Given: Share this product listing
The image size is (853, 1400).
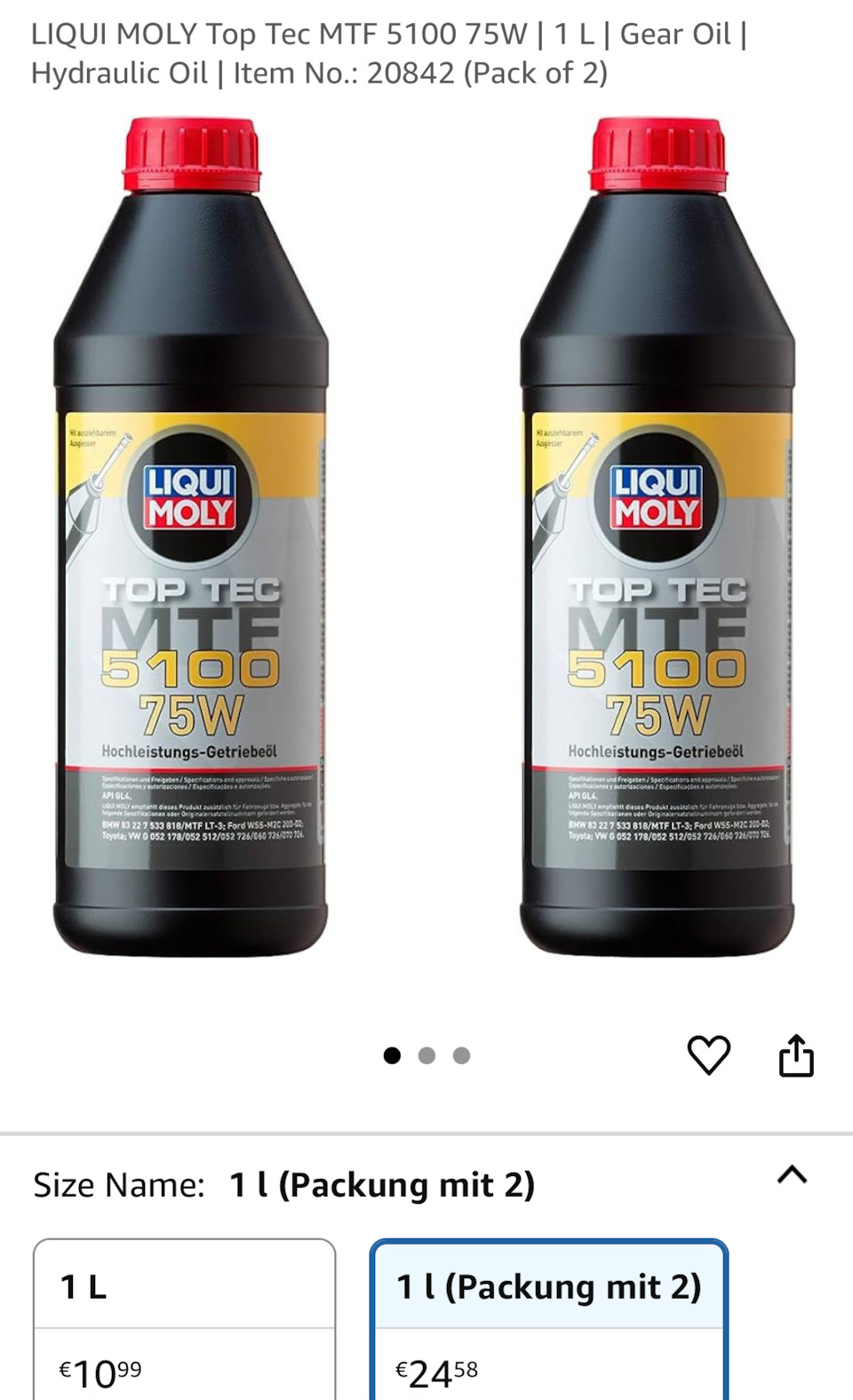Looking at the screenshot, I should pos(796,1055).
